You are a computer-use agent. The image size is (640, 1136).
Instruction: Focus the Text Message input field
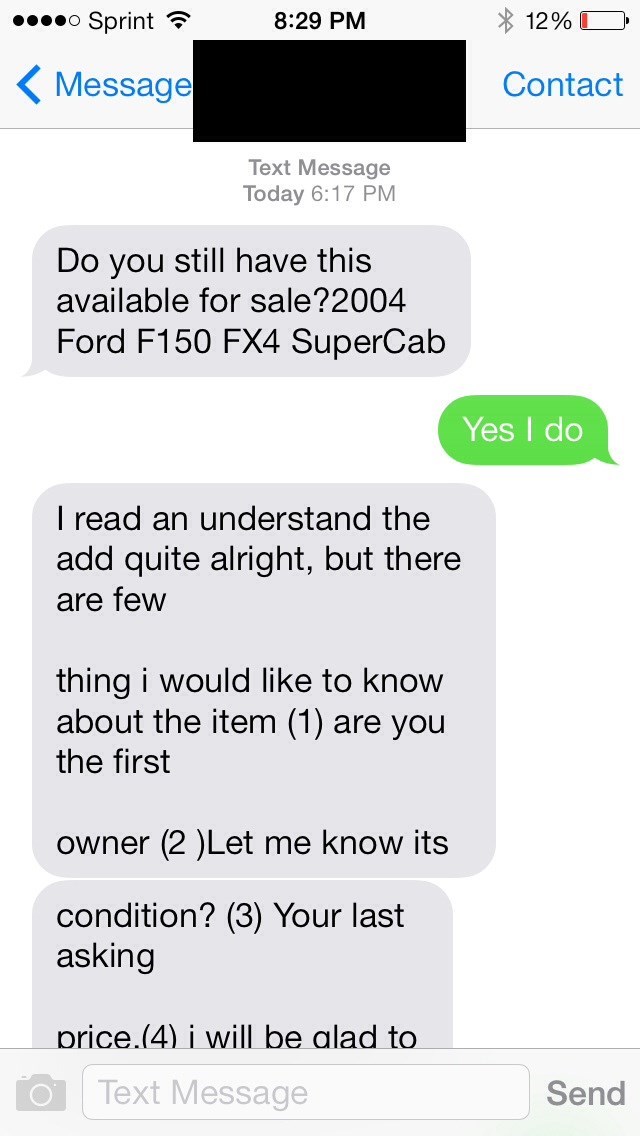305,1092
